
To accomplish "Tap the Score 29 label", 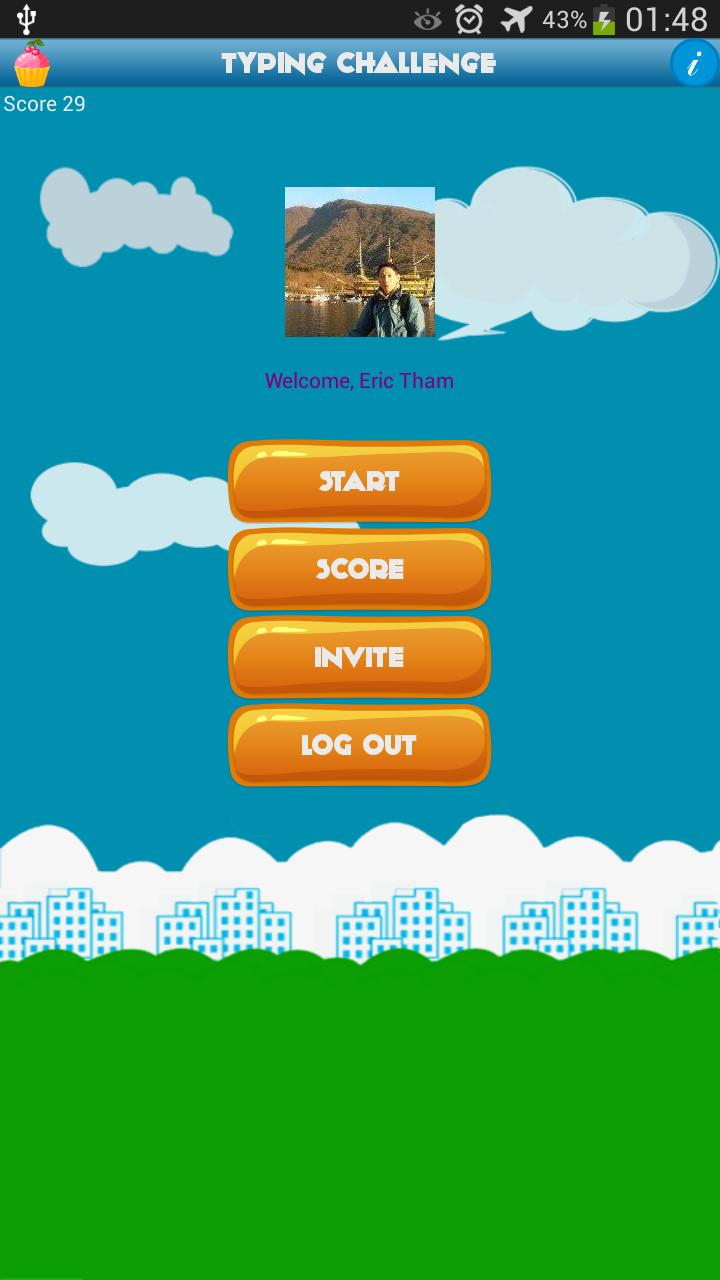I will point(44,103).
